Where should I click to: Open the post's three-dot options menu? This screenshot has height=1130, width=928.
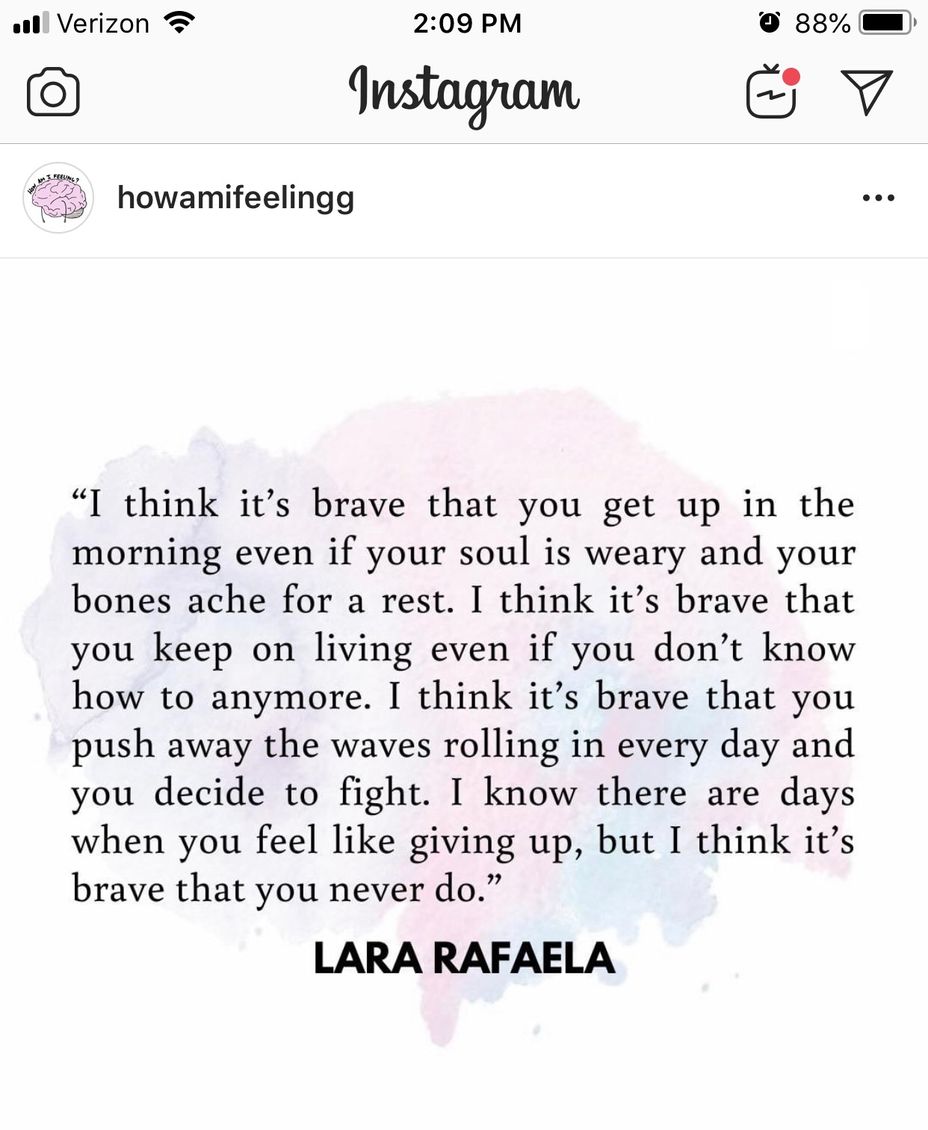click(x=877, y=198)
